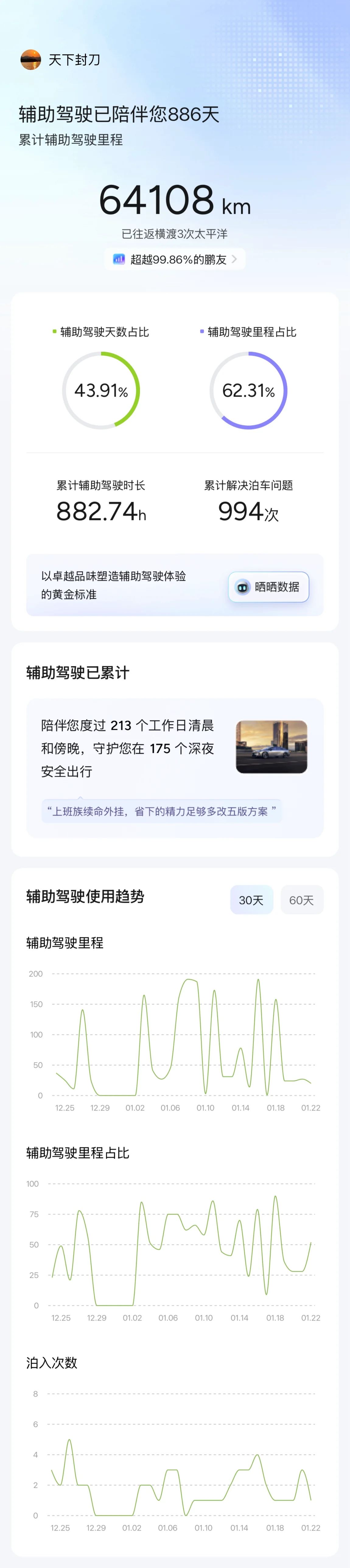Tap the 晒晒数据 share button
Screen dimensions: 350x1568
point(268,587)
